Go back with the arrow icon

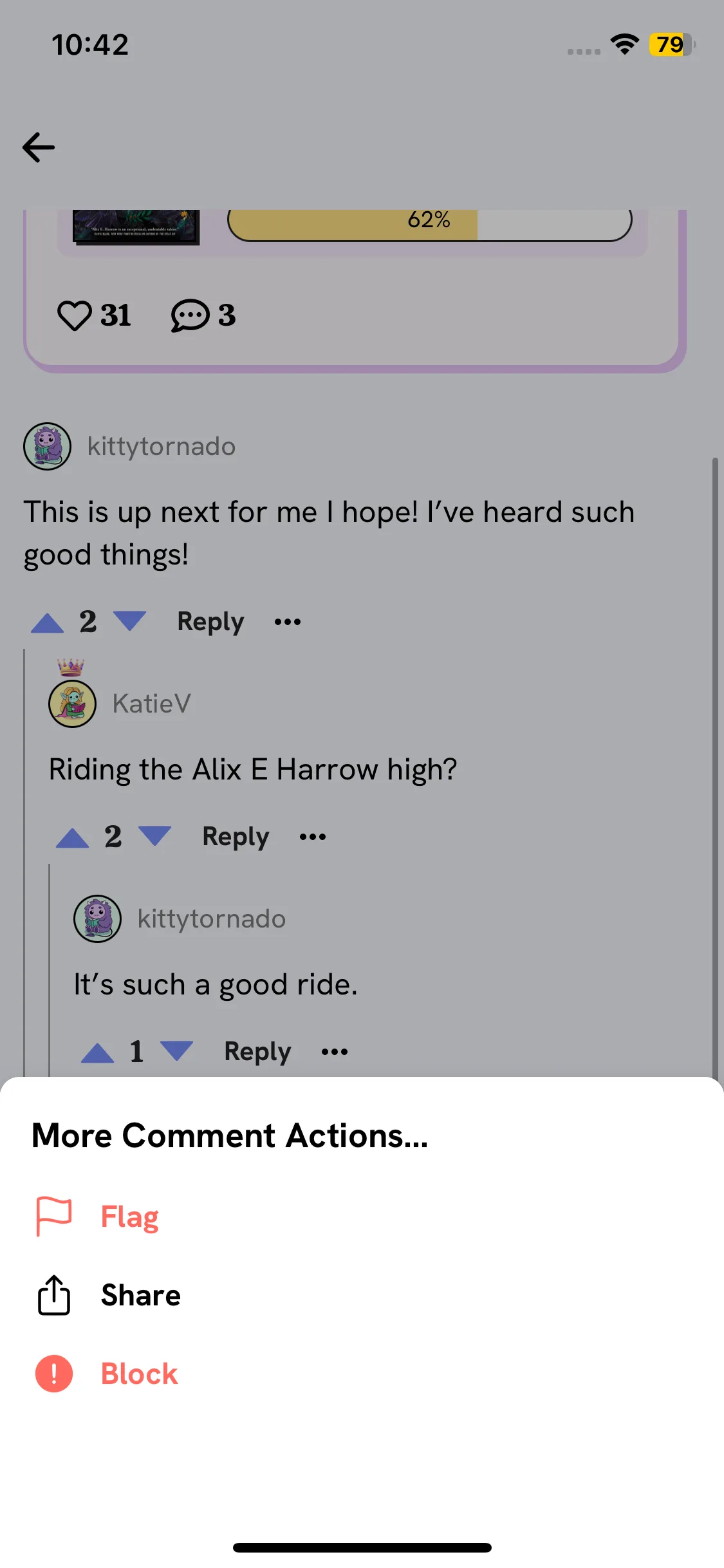click(39, 147)
